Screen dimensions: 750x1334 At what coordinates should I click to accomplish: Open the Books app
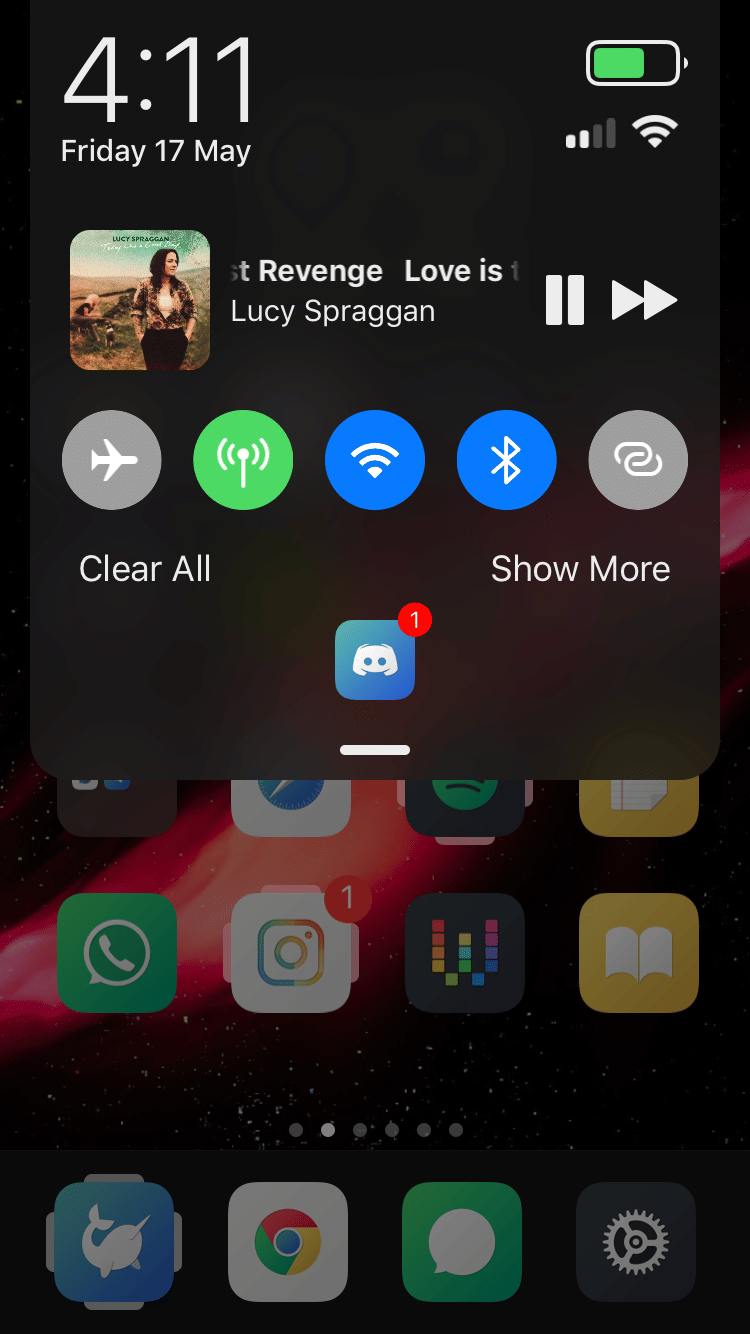click(x=638, y=953)
